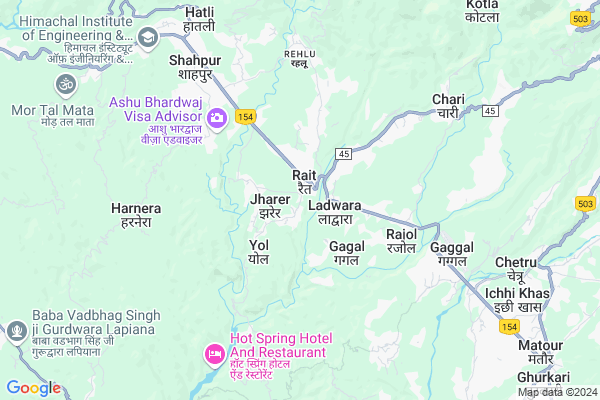Open the Hot Spring Hotel And Restaurant marker
The height and width of the screenshot is (400, 600).
(x=214, y=353)
